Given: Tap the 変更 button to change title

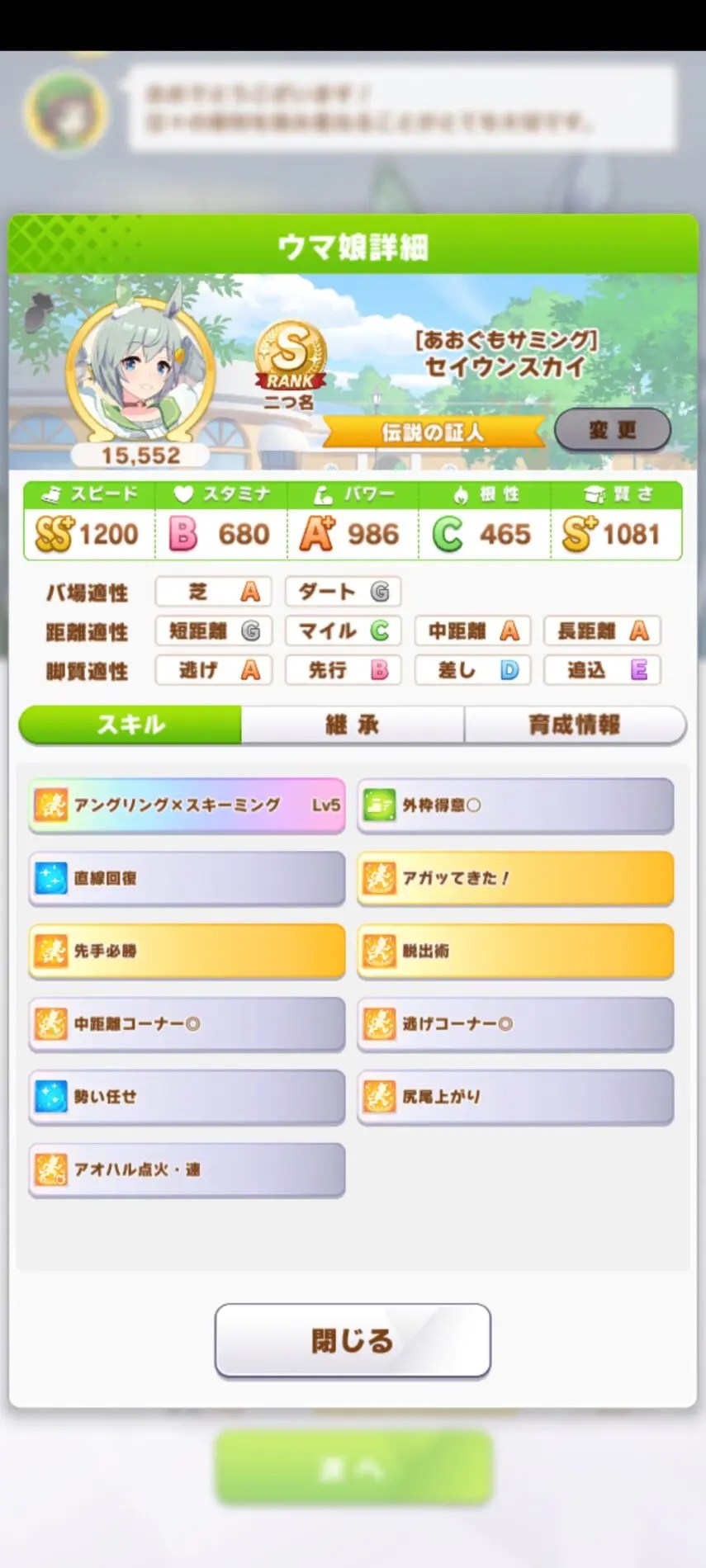Looking at the screenshot, I should 612,430.
